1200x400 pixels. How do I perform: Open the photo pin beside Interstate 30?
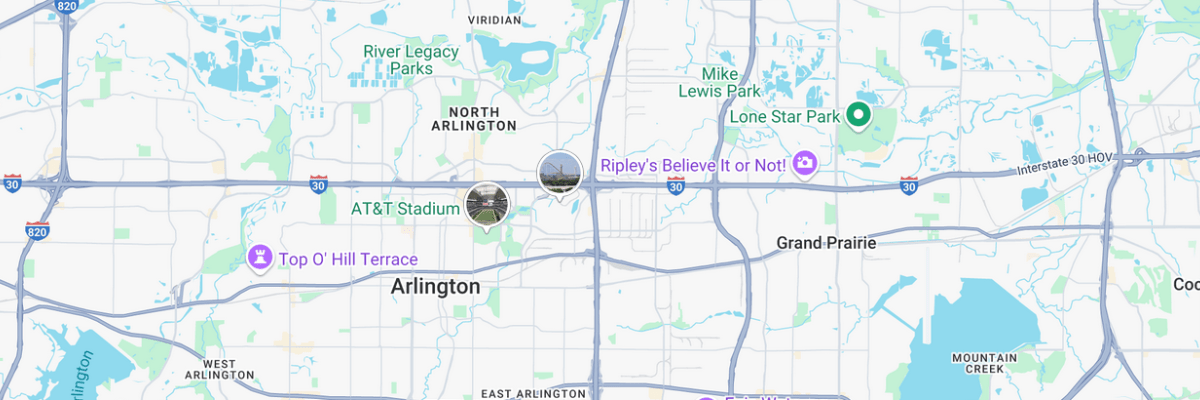pyautogui.click(x=560, y=173)
